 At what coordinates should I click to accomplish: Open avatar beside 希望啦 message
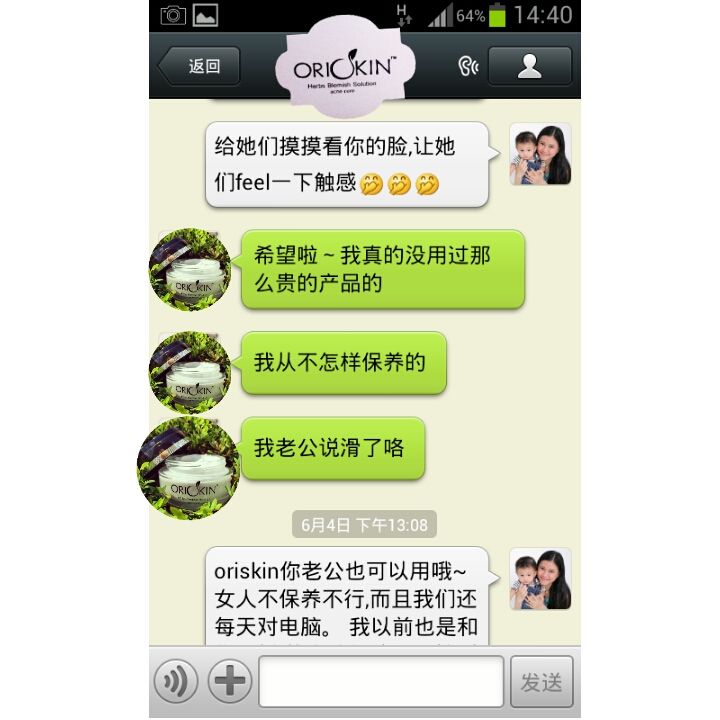point(189,269)
